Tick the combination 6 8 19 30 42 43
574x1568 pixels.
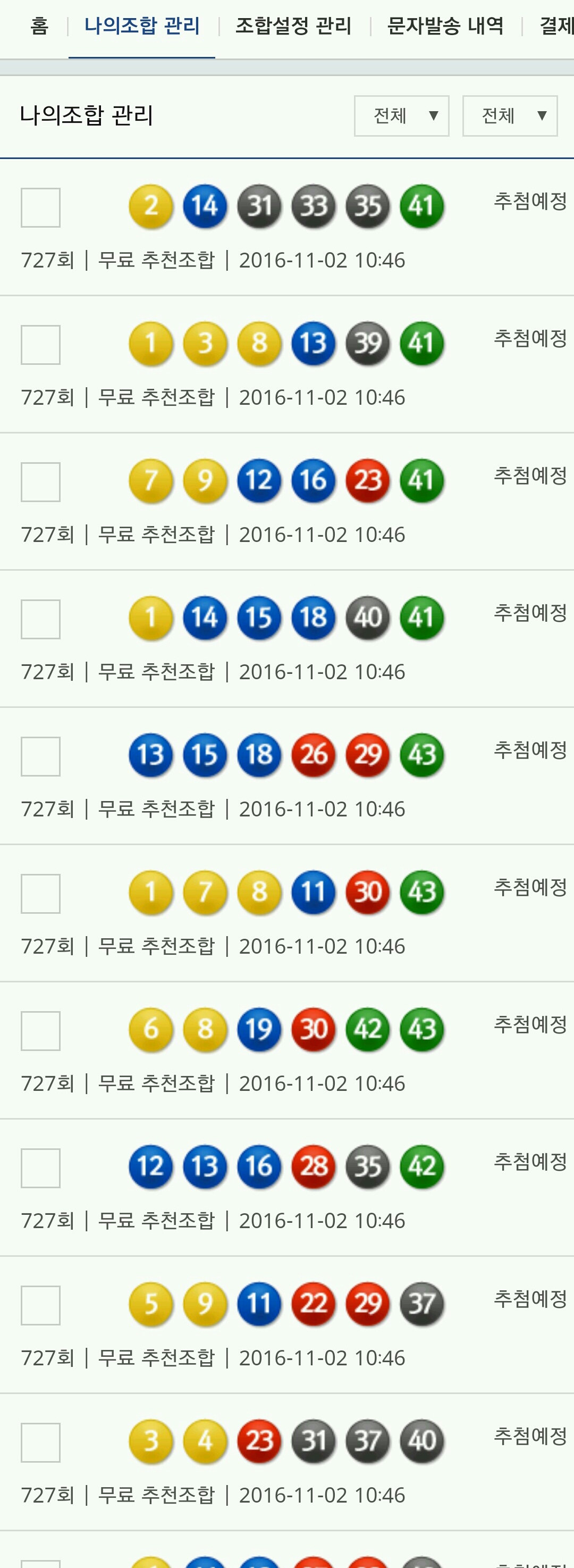coord(41,1031)
